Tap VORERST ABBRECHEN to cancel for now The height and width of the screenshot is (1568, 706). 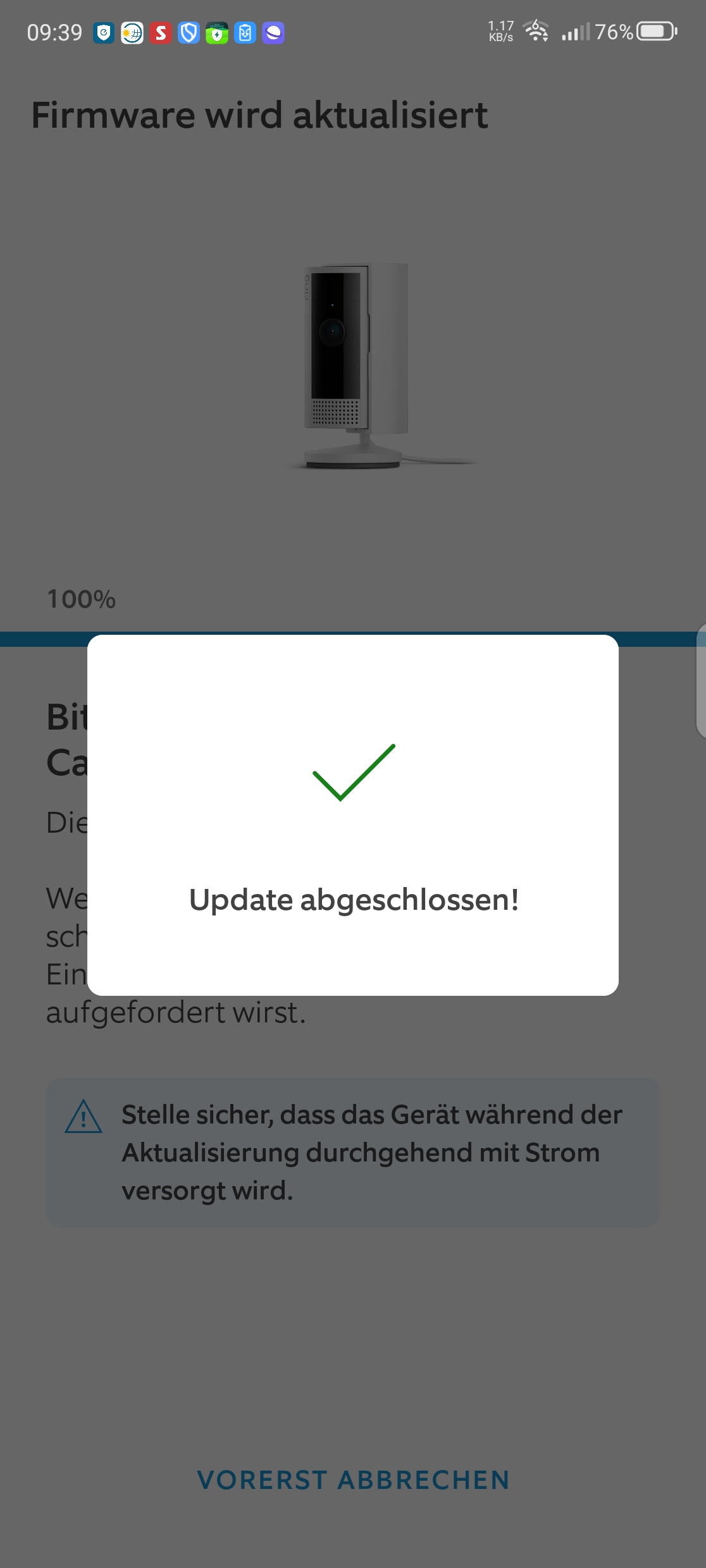click(353, 1480)
